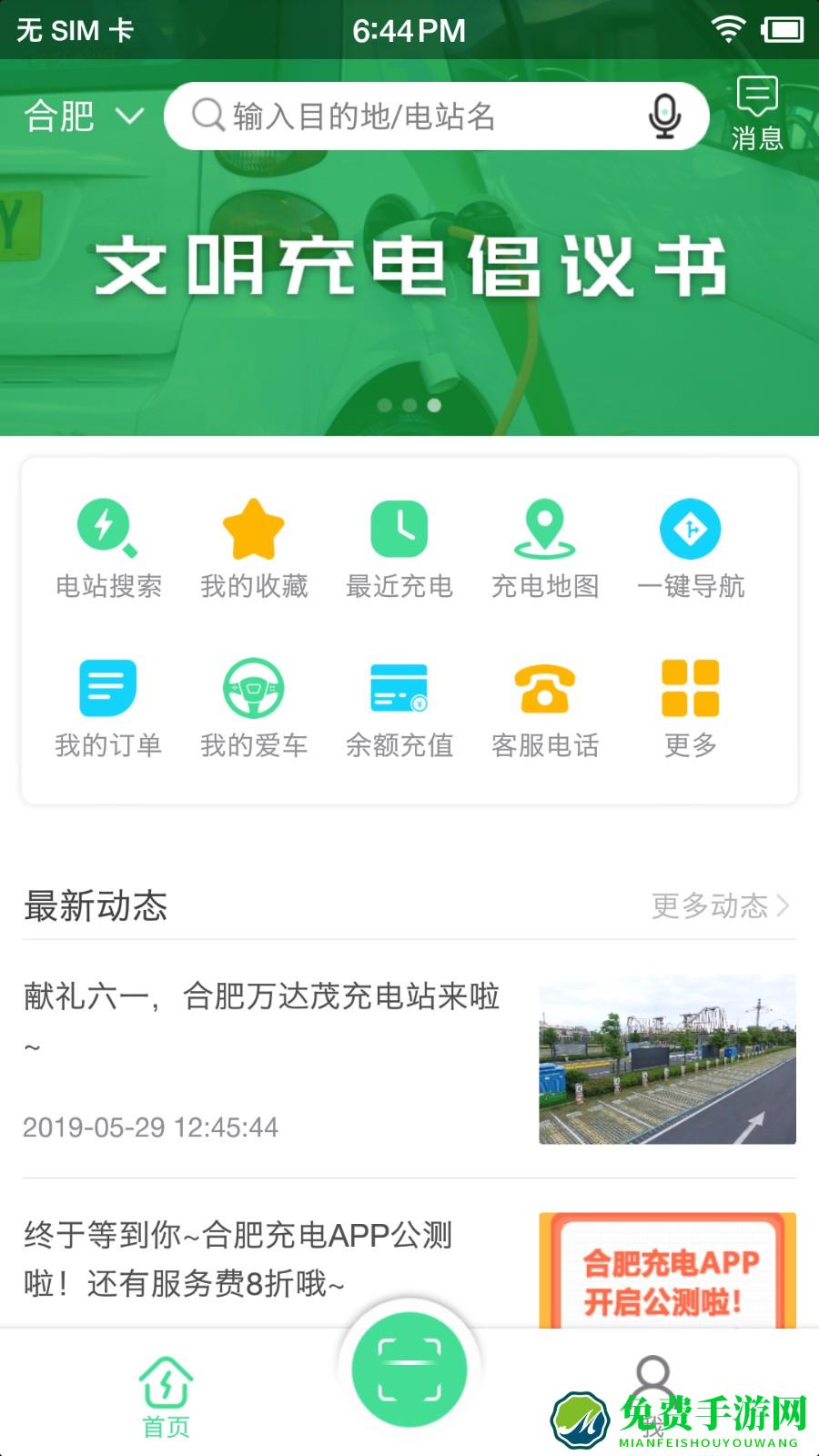819x1456 pixels.
Task: Open 更多动态 more news via chevron
Action: [718, 907]
